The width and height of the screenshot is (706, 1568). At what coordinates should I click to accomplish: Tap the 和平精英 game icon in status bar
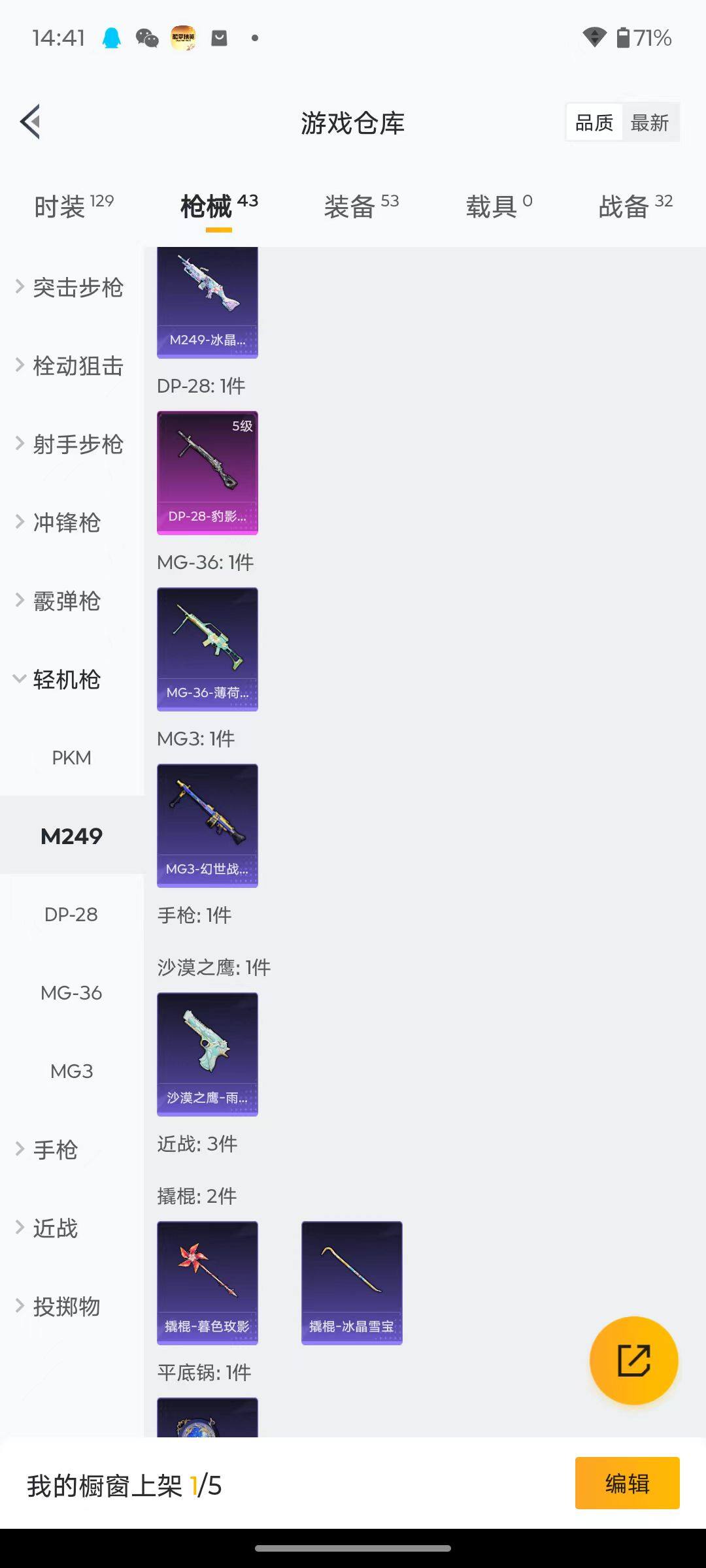[184, 39]
